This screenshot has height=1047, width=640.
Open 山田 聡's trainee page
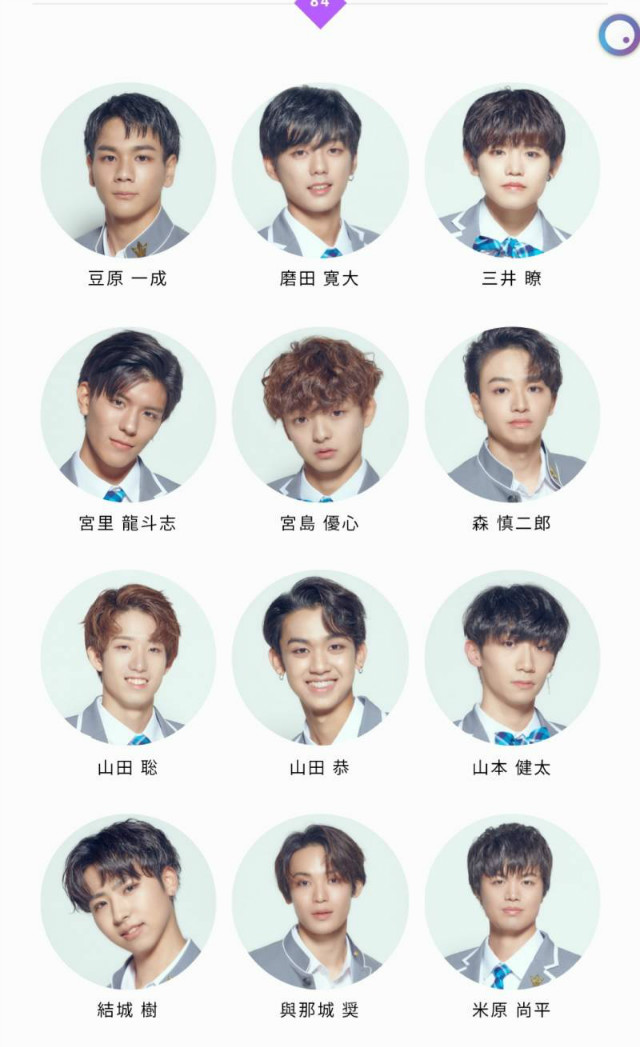point(128,659)
